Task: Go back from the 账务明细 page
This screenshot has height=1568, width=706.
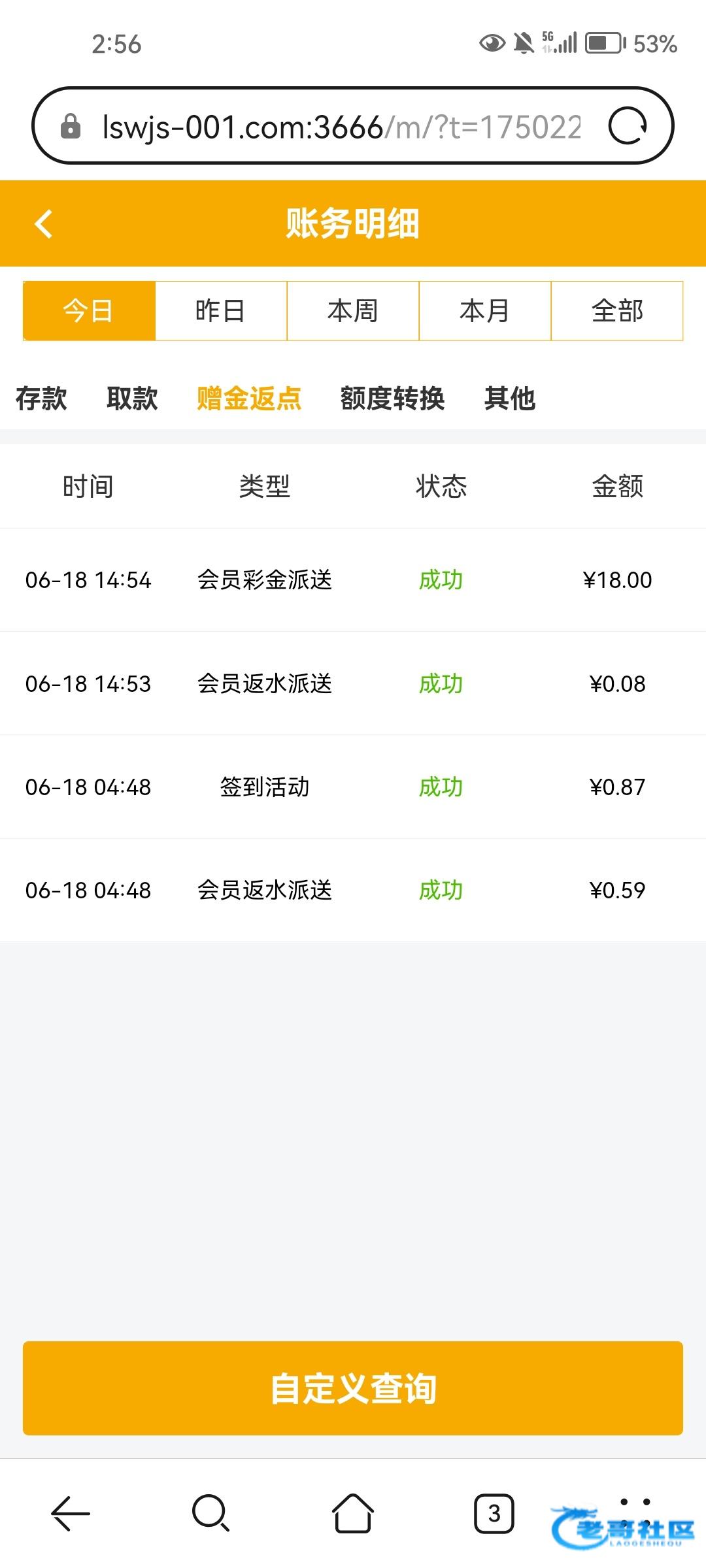Action: pyautogui.click(x=43, y=223)
